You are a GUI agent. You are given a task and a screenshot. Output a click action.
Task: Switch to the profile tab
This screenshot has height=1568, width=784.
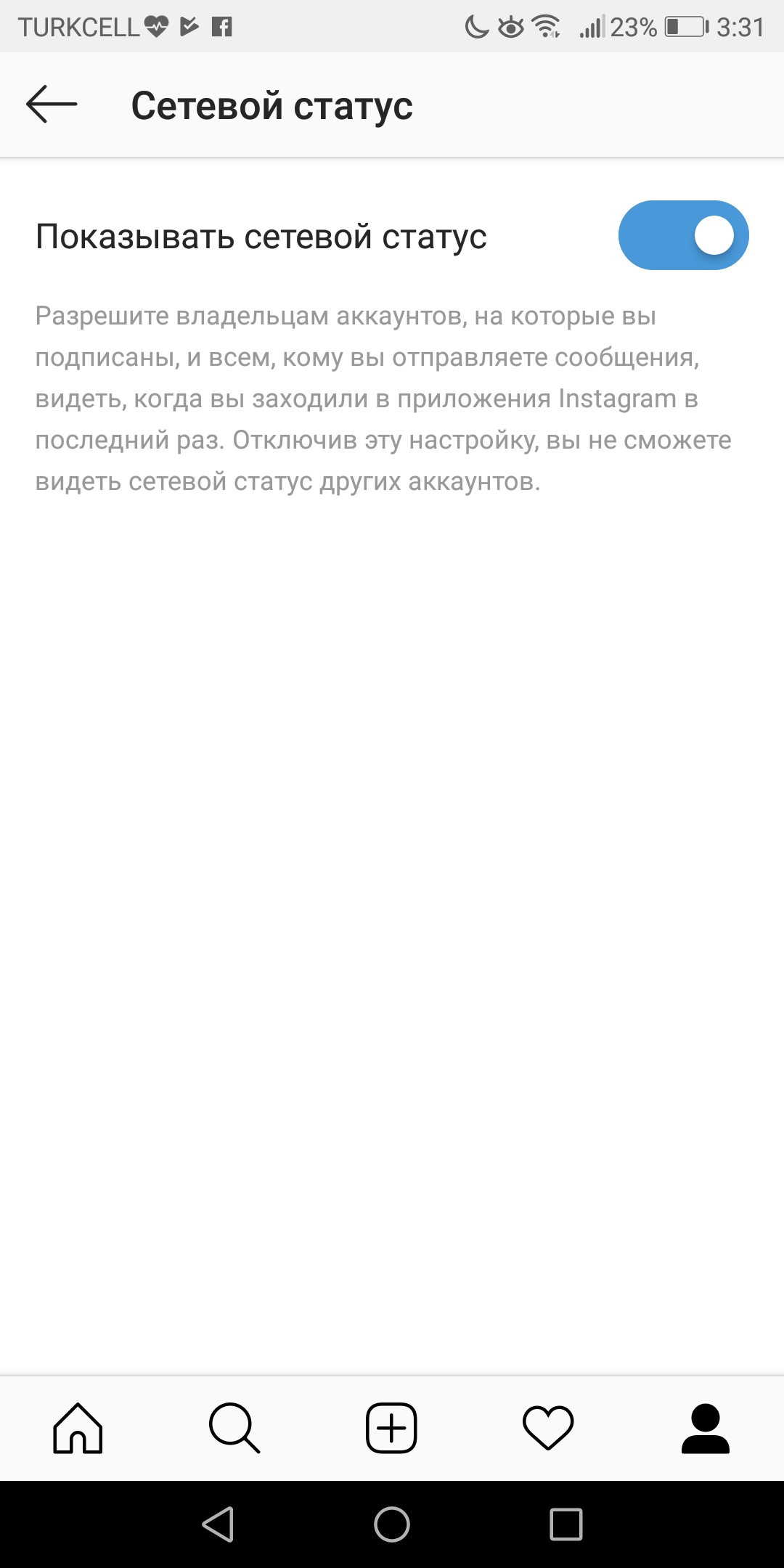pos(705,1429)
